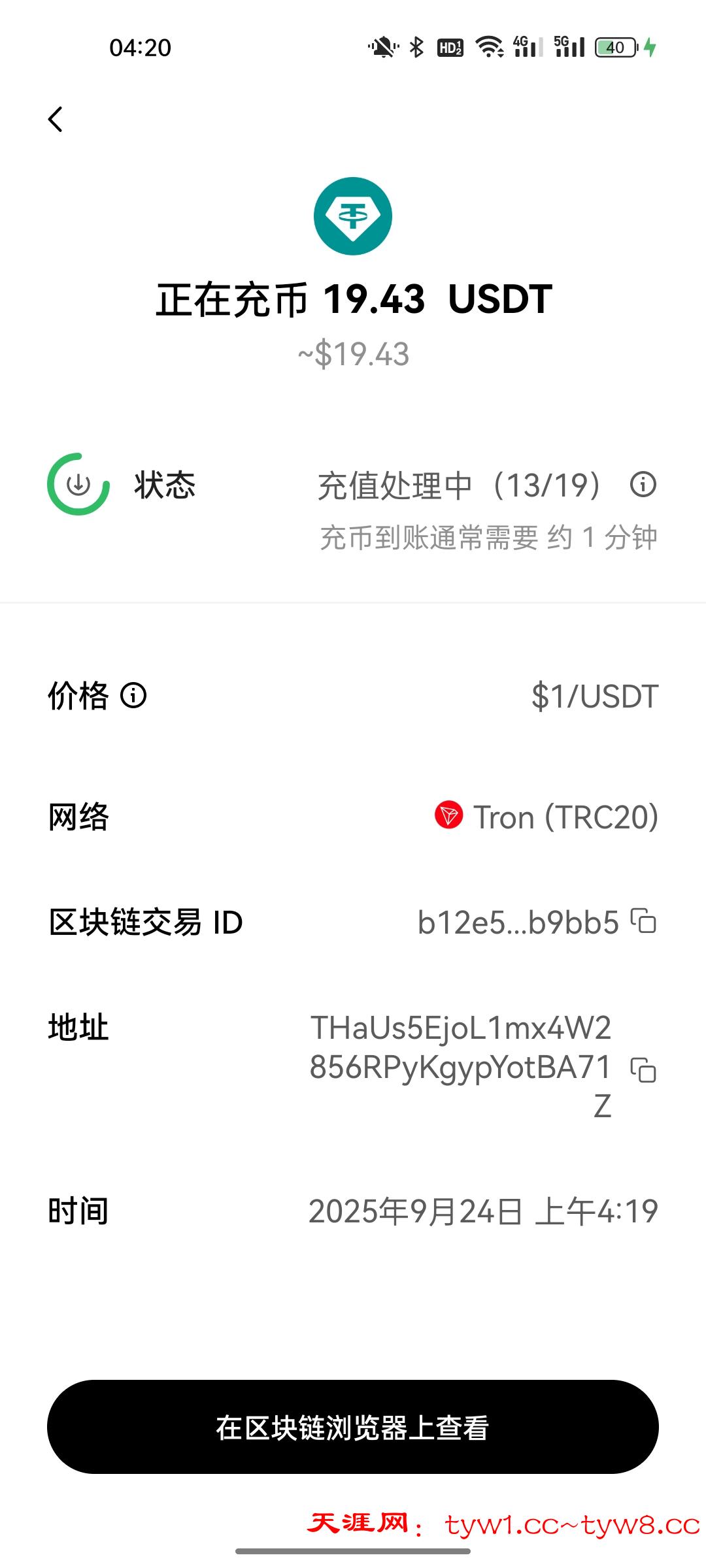Tap 在区块链浏览器上查看 to view on explorer

pyautogui.click(x=353, y=1427)
